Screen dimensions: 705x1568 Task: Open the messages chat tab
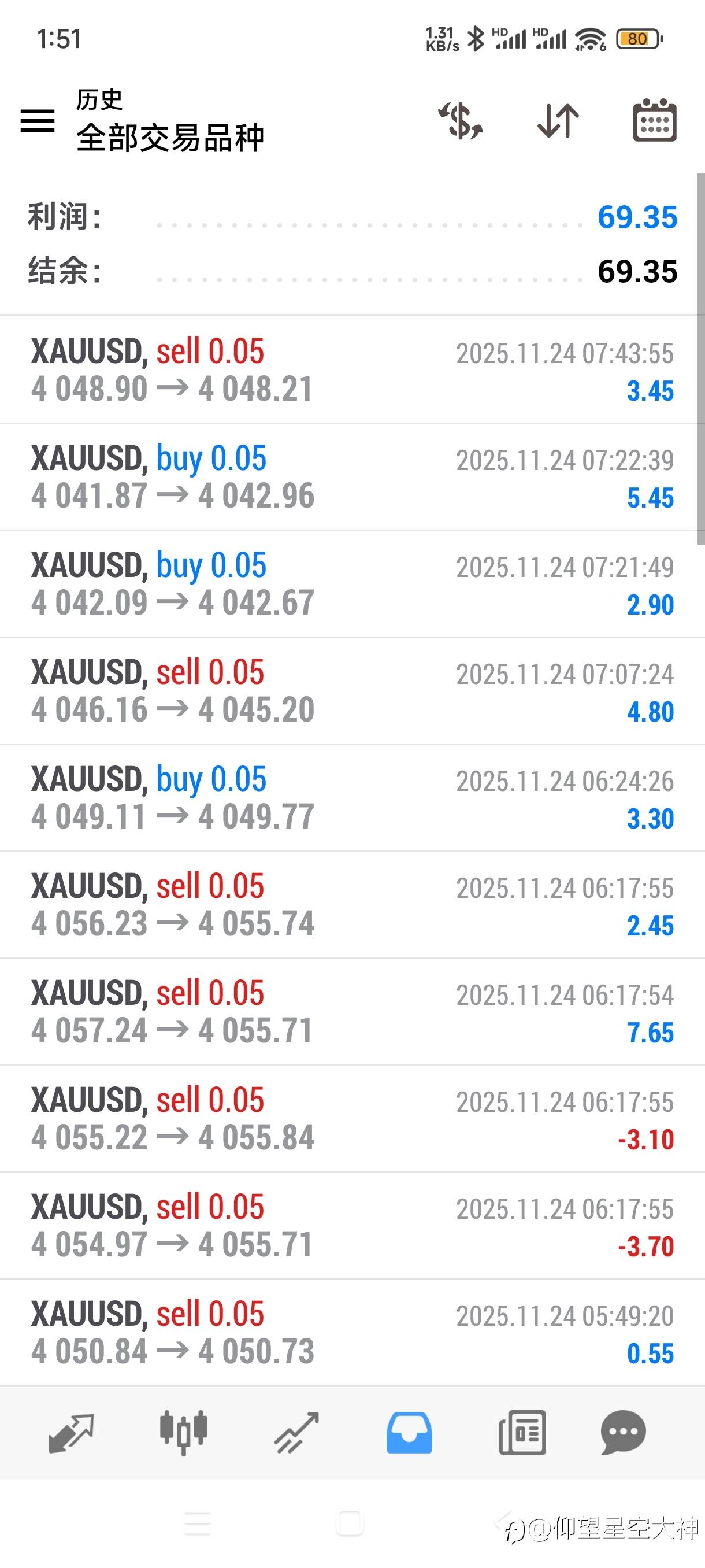tap(623, 1433)
